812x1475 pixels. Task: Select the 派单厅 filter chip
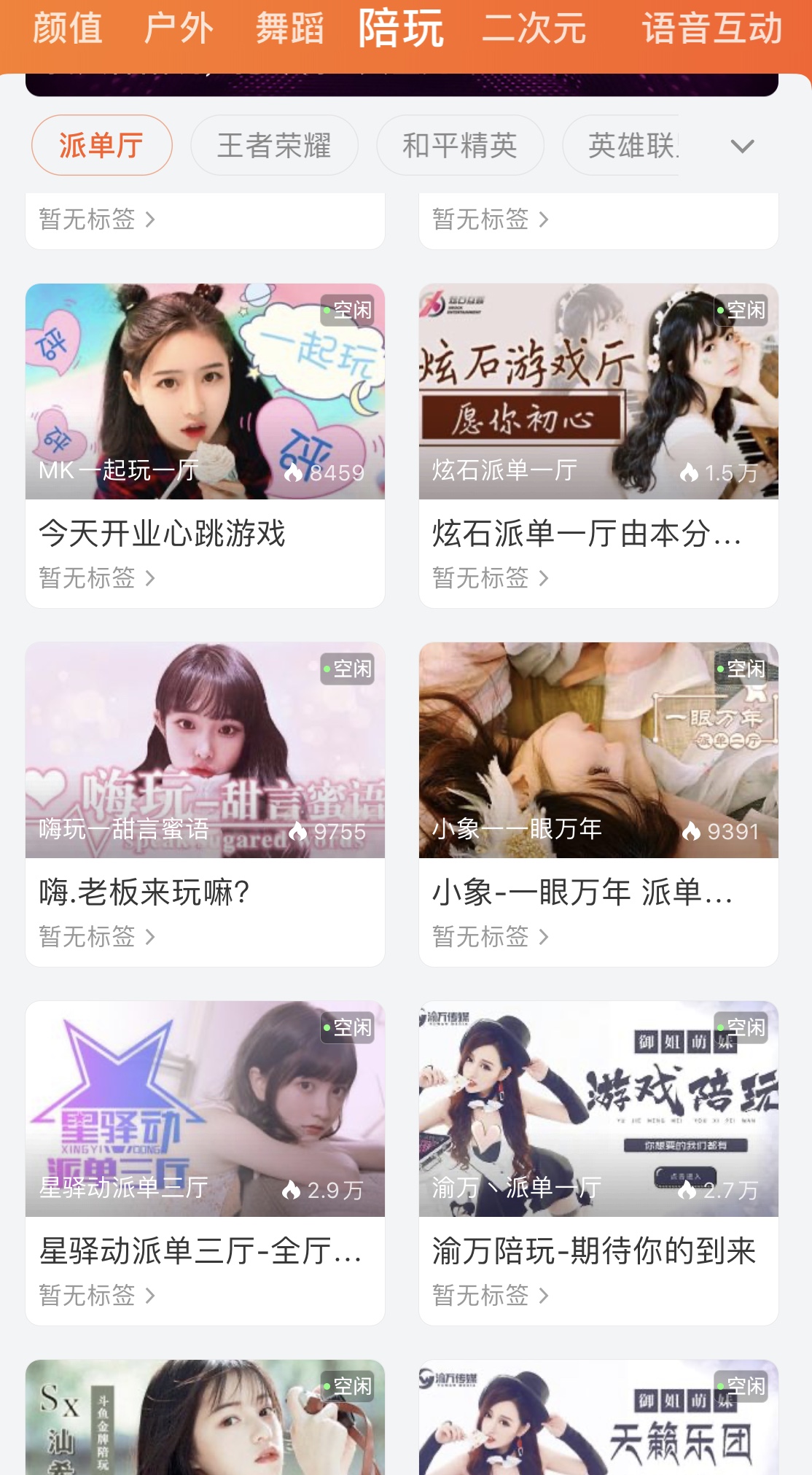(101, 145)
